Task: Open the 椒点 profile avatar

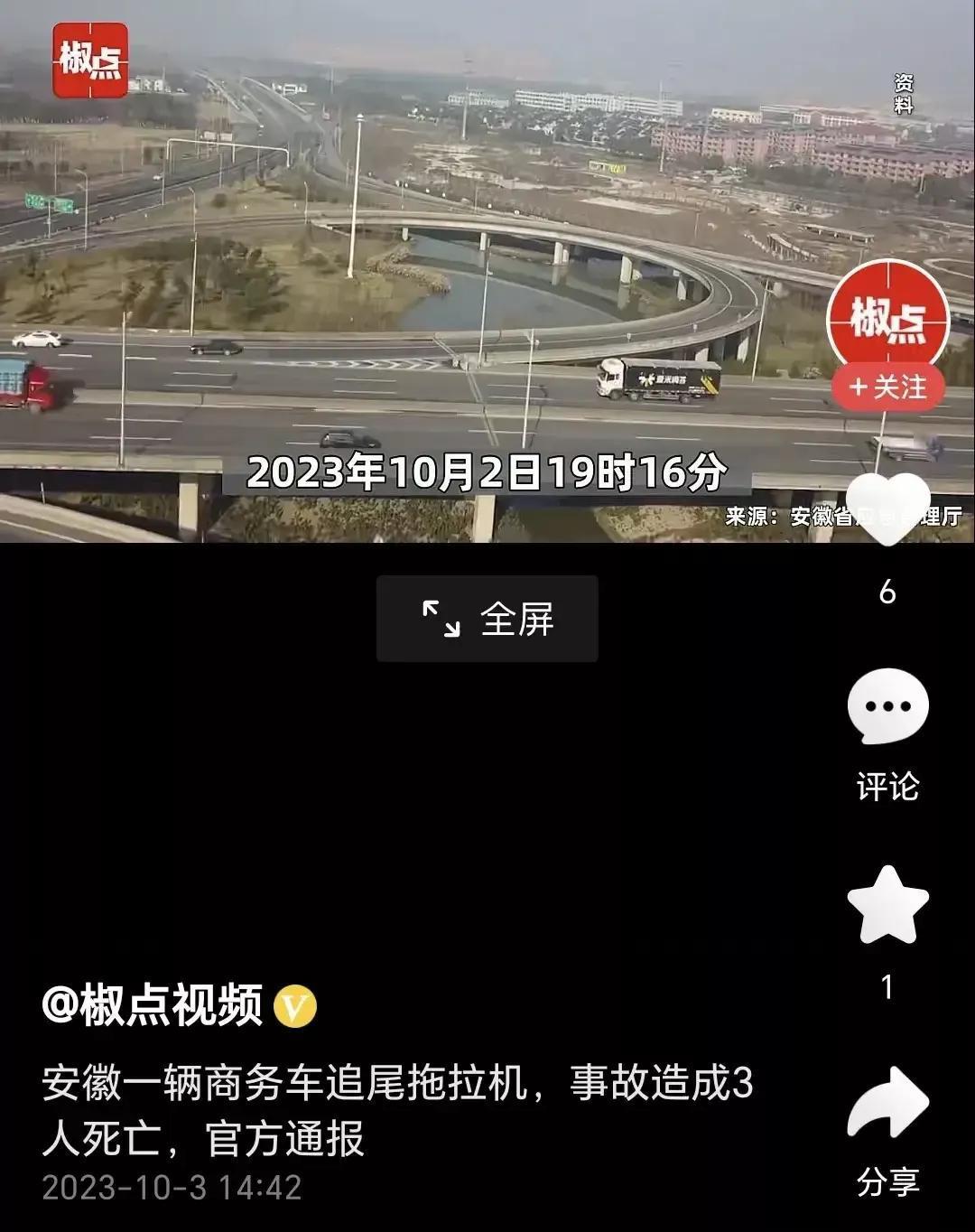Action: [888, 317]
